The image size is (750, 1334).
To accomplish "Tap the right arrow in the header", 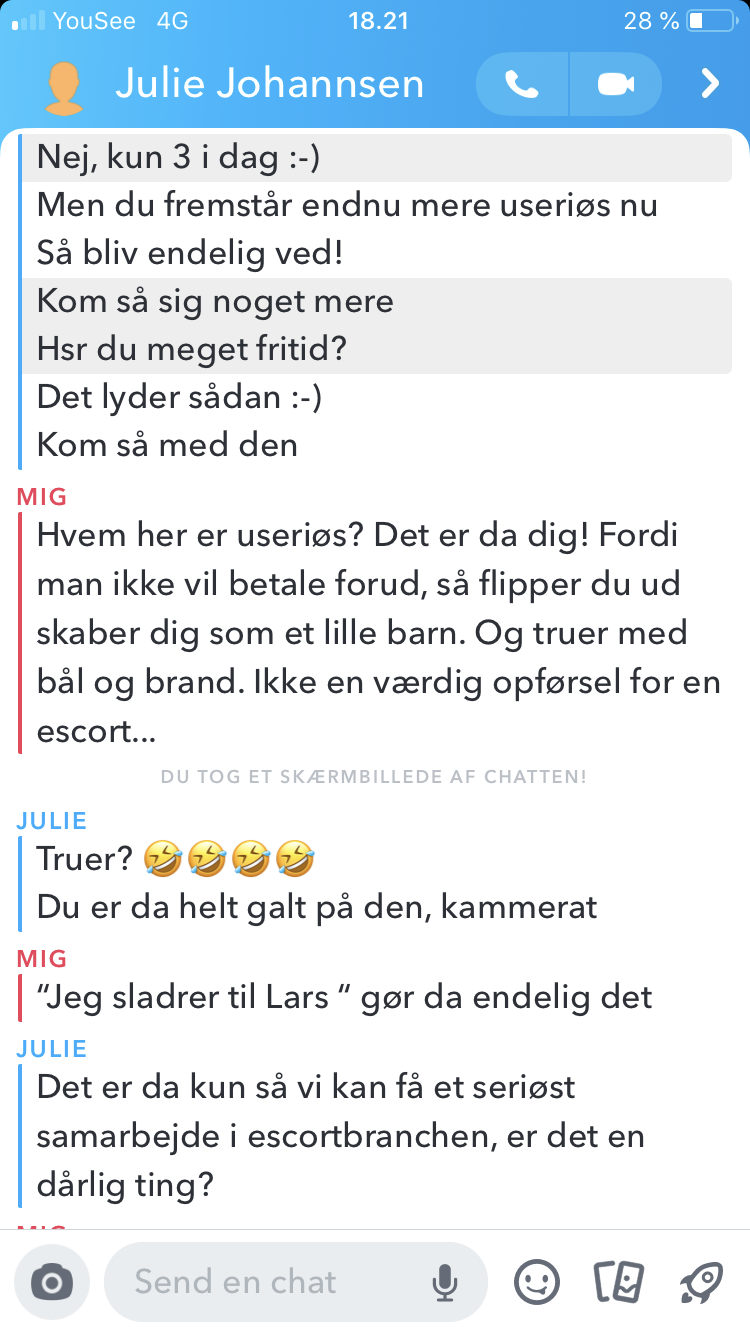I will pos(710,84).
